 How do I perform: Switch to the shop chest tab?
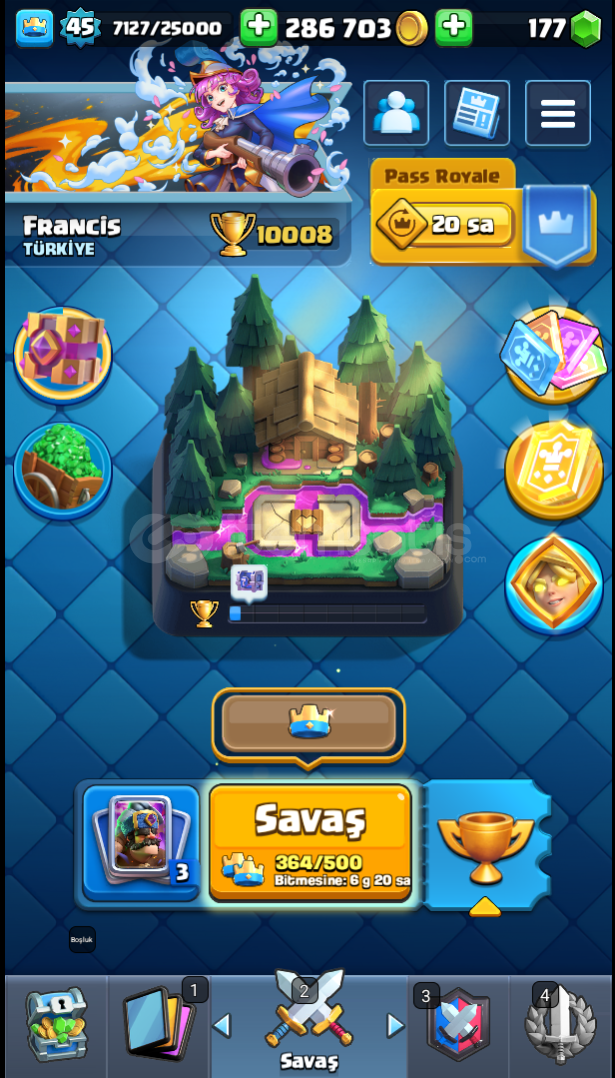pos(55,1025)
